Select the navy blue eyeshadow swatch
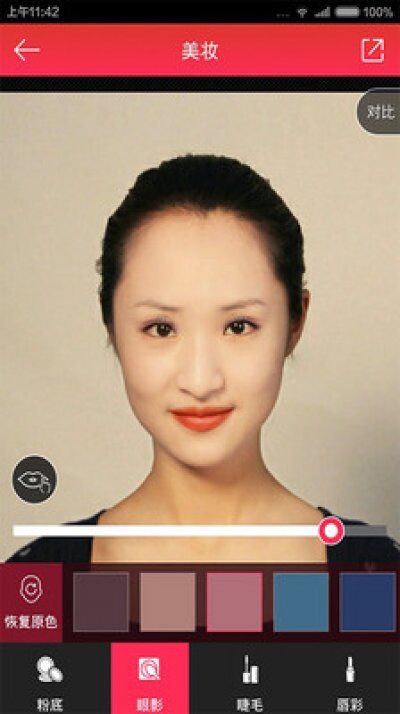Viewport: 400px width, 714px height. point(367,602)
